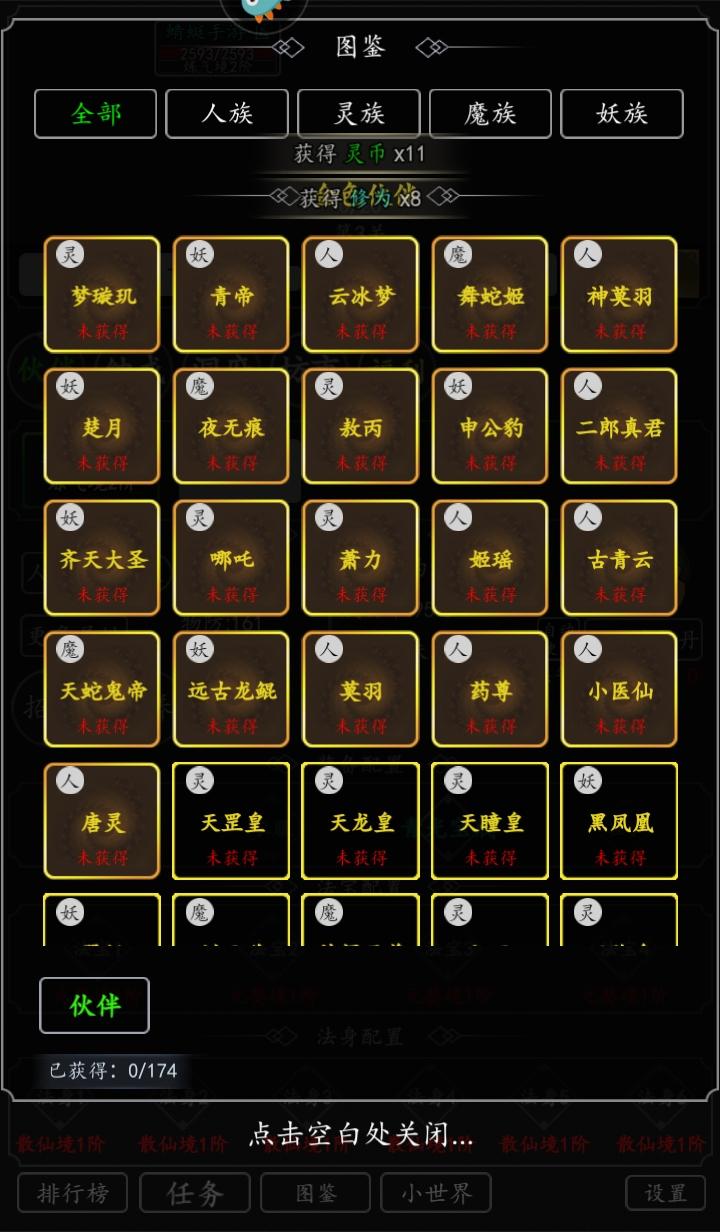Open the 哪吒 companion card

(x=232, y=558)
